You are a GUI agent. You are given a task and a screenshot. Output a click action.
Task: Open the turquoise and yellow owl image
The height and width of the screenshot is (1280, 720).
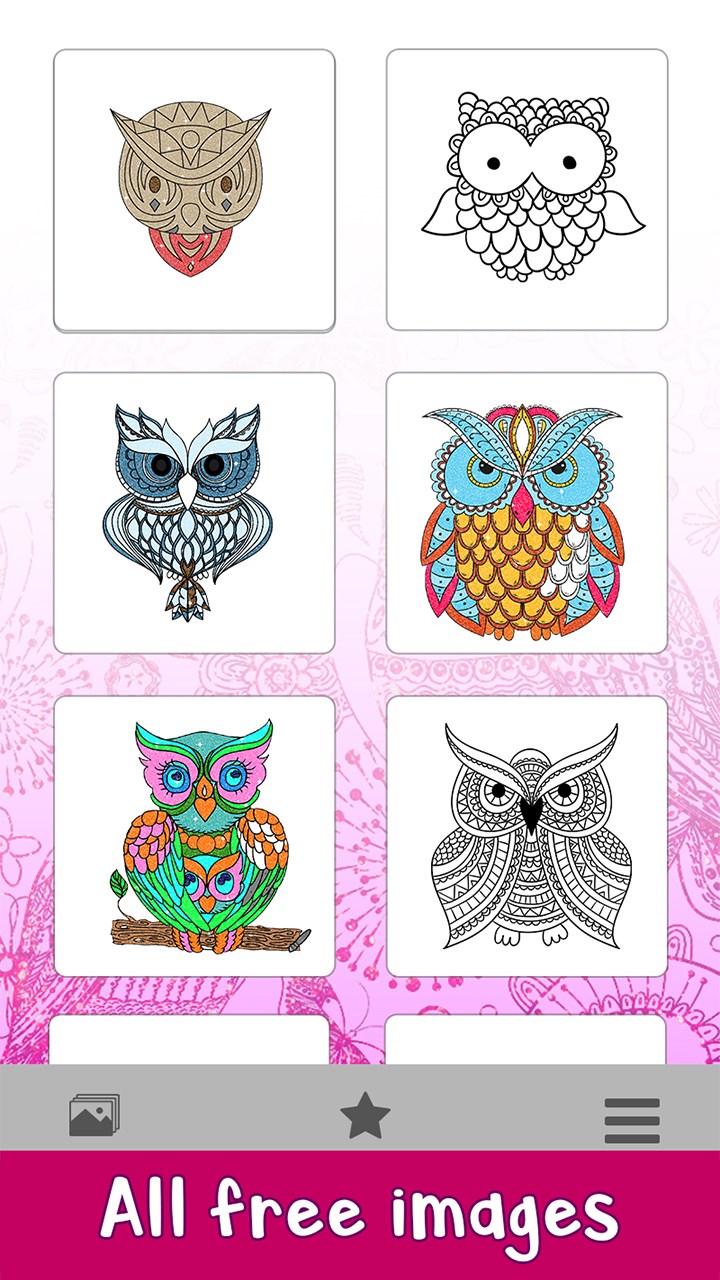527,513
